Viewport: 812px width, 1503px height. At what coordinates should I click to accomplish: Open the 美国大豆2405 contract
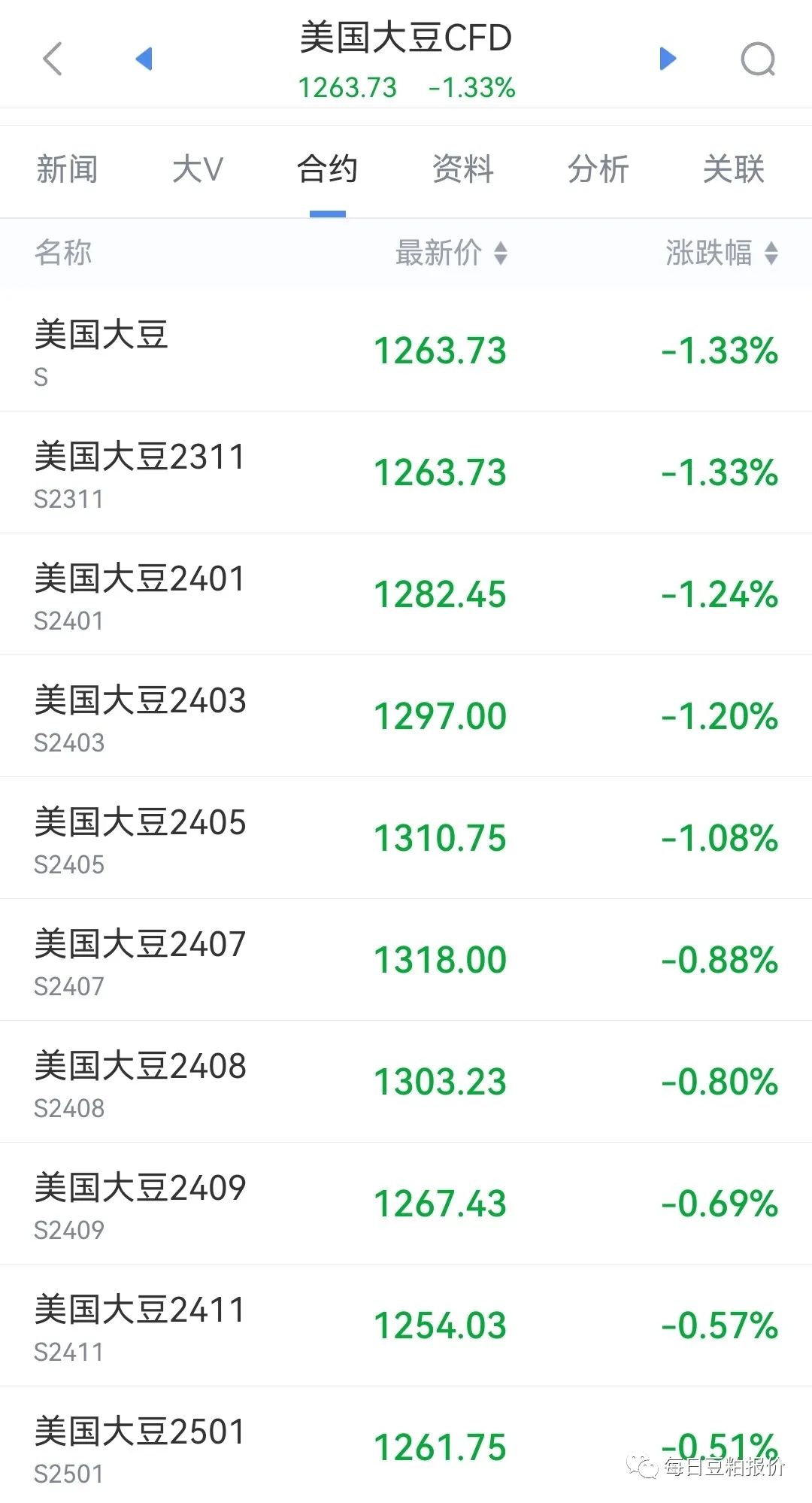tap(406, 838)
